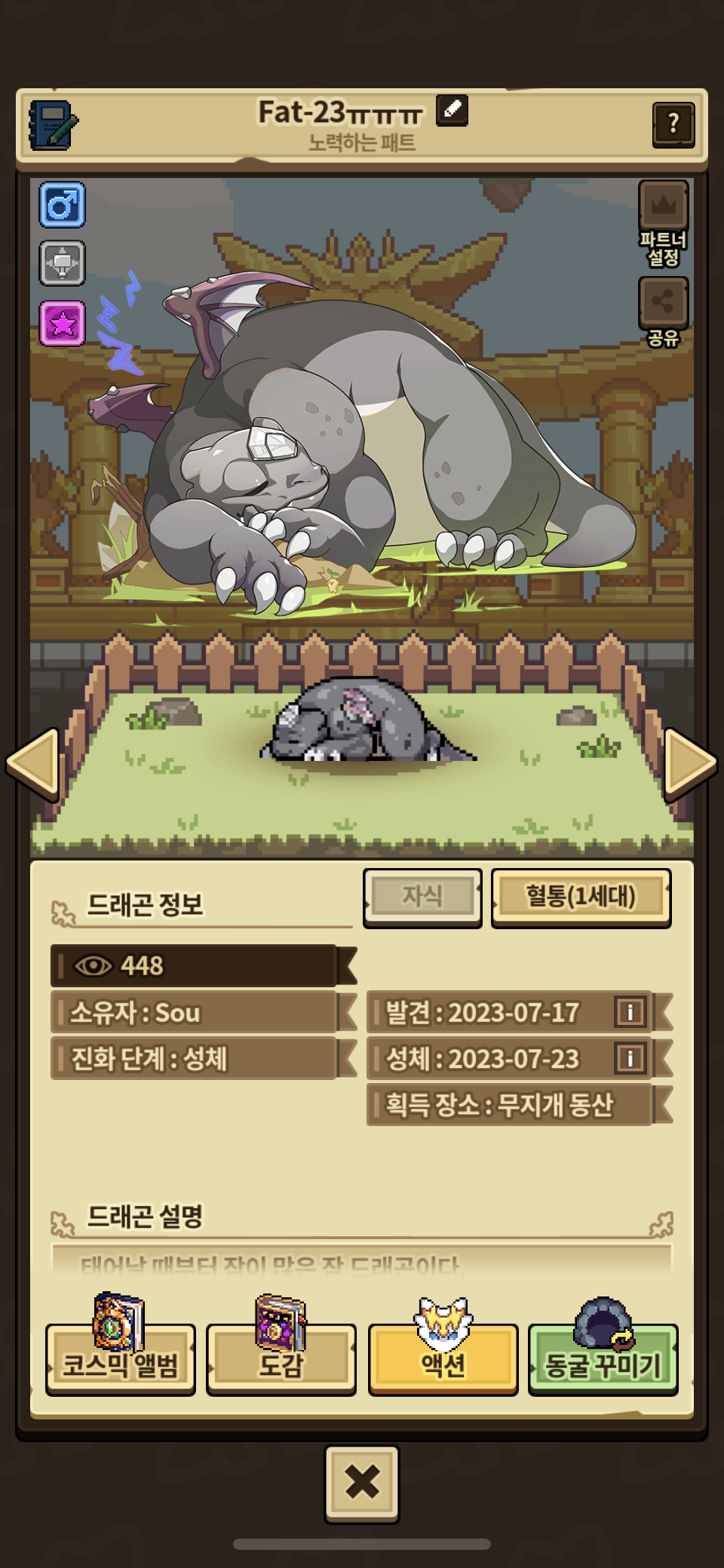
Task: Edit the dragon name with the pencil icon
Action: coord(452,110)
